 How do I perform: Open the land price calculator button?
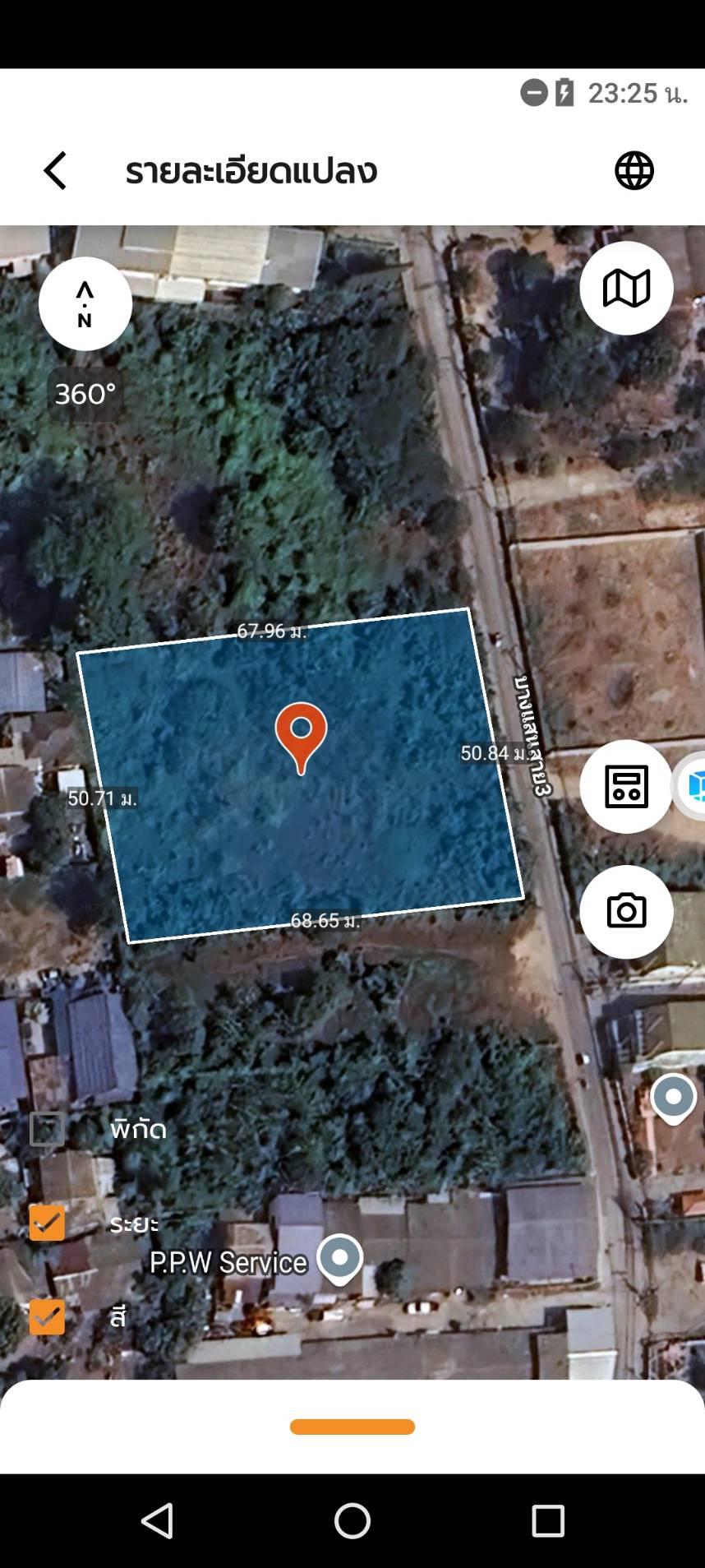pos(626,787)
